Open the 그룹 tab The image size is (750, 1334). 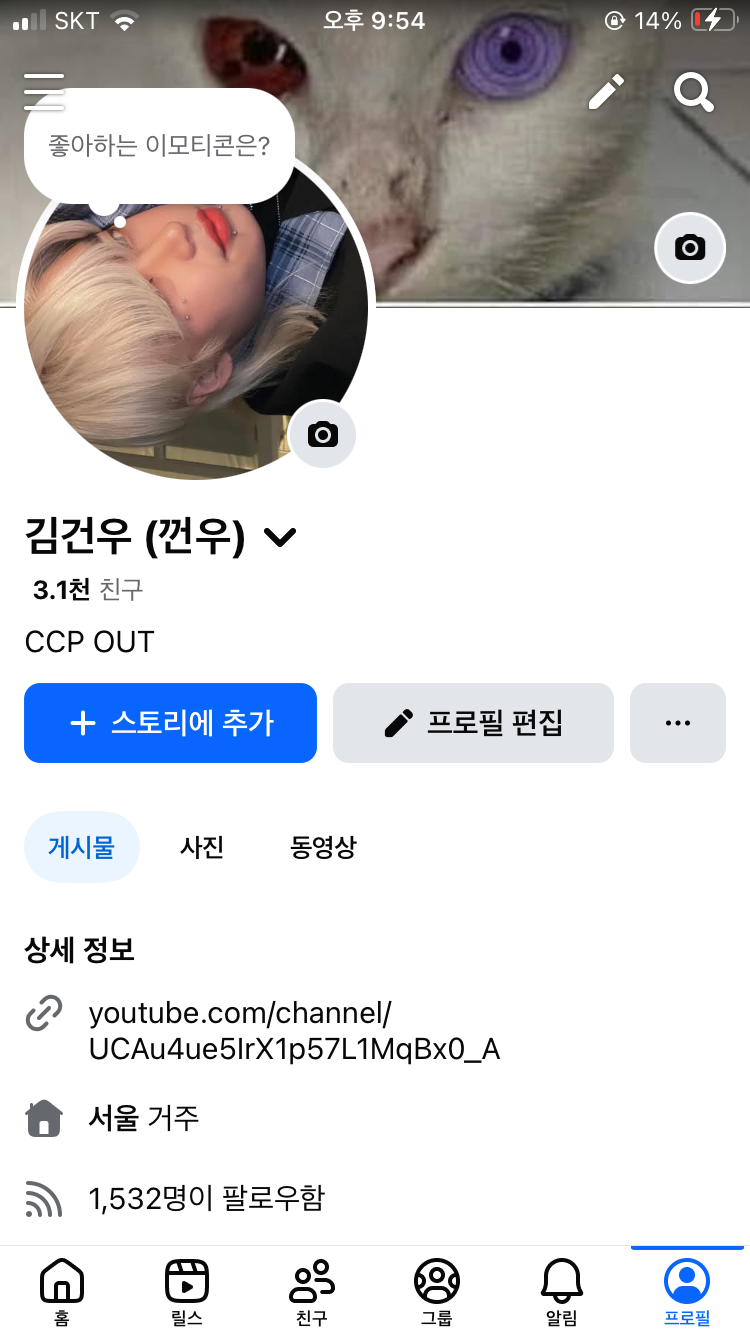pyautogui.click(x=437, y=1289)
